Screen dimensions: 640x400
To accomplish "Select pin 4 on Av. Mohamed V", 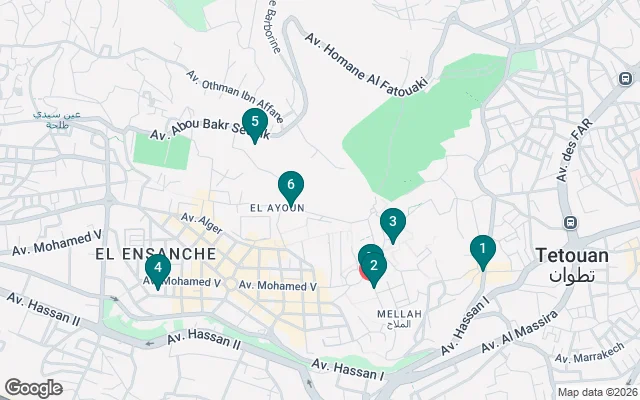I will [157, 267].
